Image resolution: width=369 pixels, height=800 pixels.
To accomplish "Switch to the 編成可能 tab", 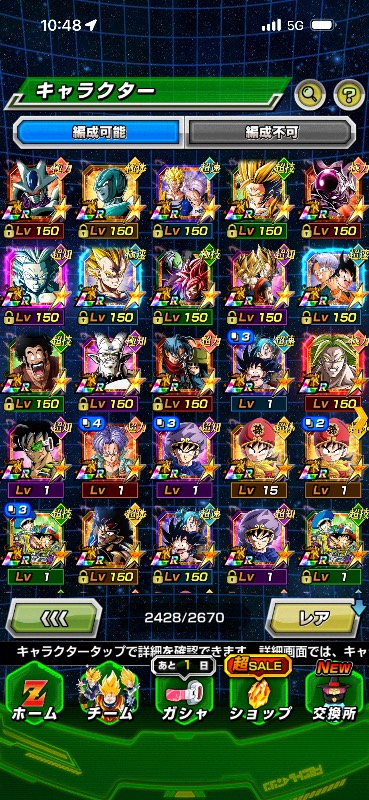I will tap(99, 133).
